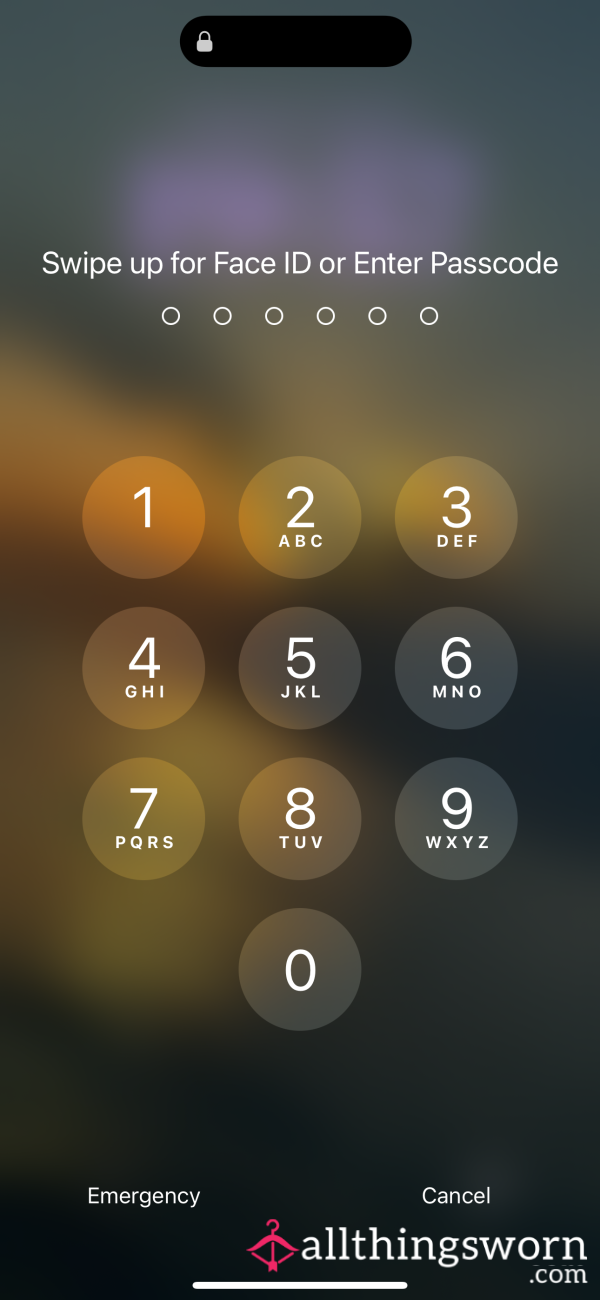The height and width of the screenshot is (1300, 600).
Task: Enter digit 0 on the keypad
Action: pyautogui.click(x=300, y=968)
